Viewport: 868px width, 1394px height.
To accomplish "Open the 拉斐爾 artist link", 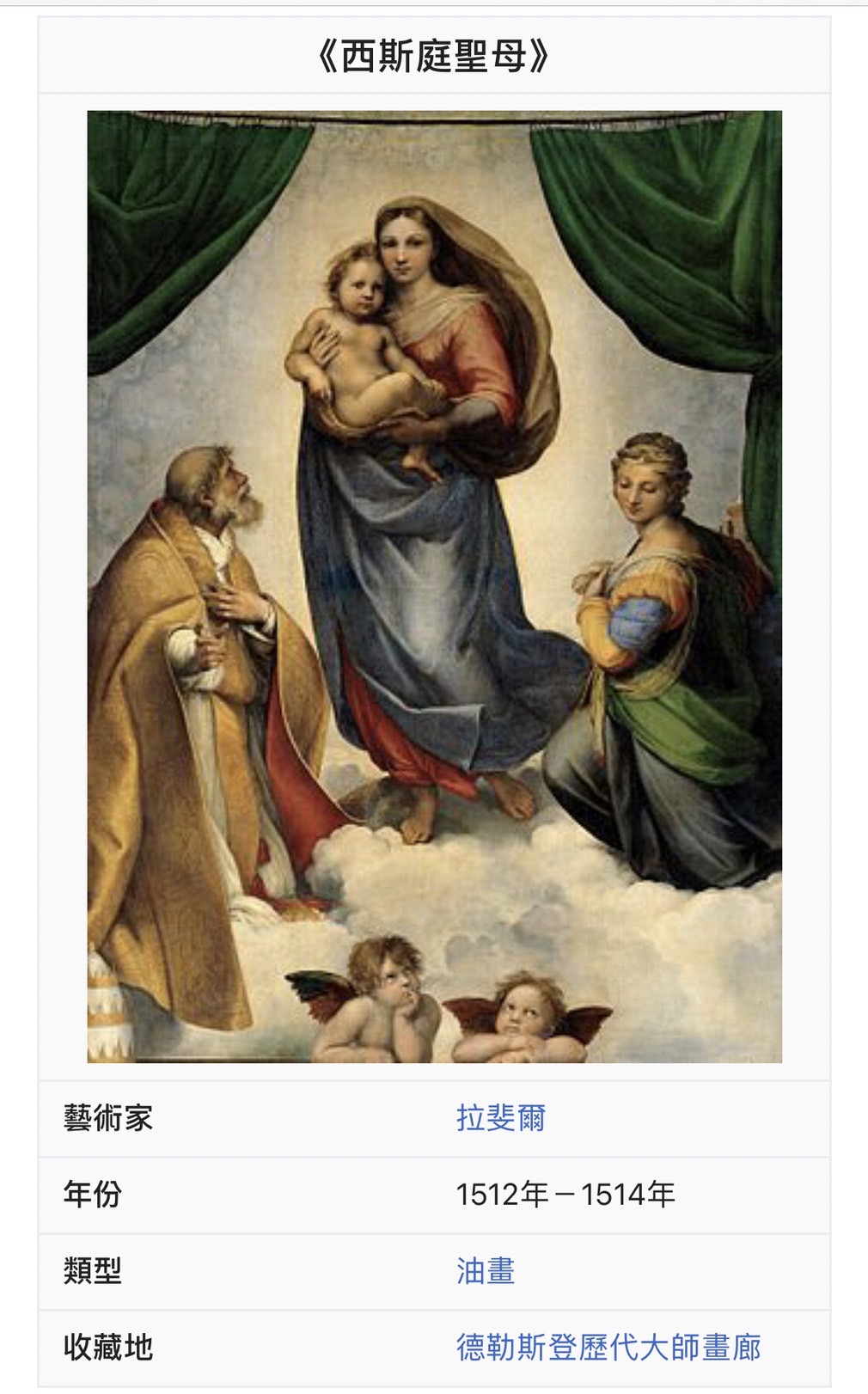I will point(500,1118).
